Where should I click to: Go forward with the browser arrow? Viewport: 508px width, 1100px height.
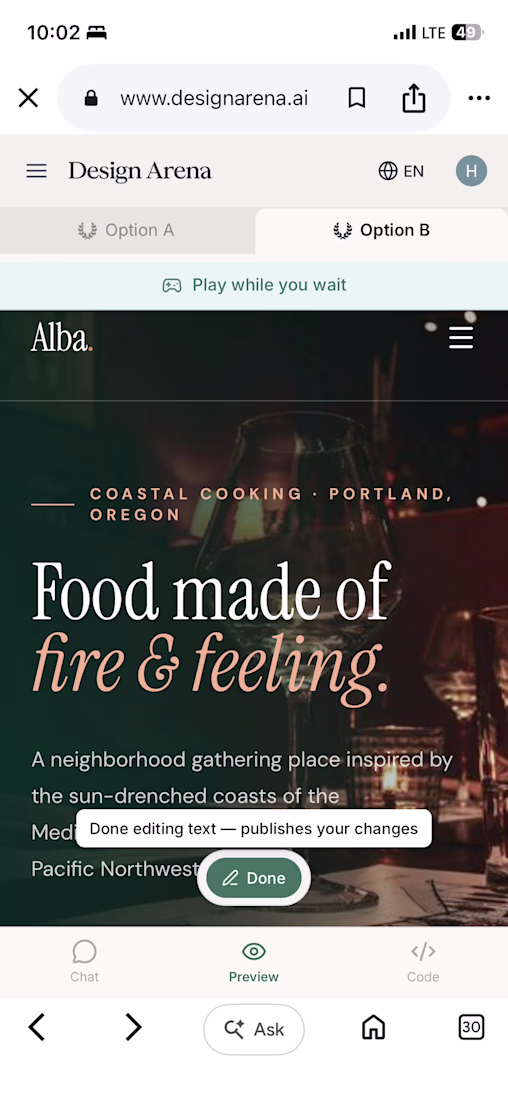[x=133, y=1028]
